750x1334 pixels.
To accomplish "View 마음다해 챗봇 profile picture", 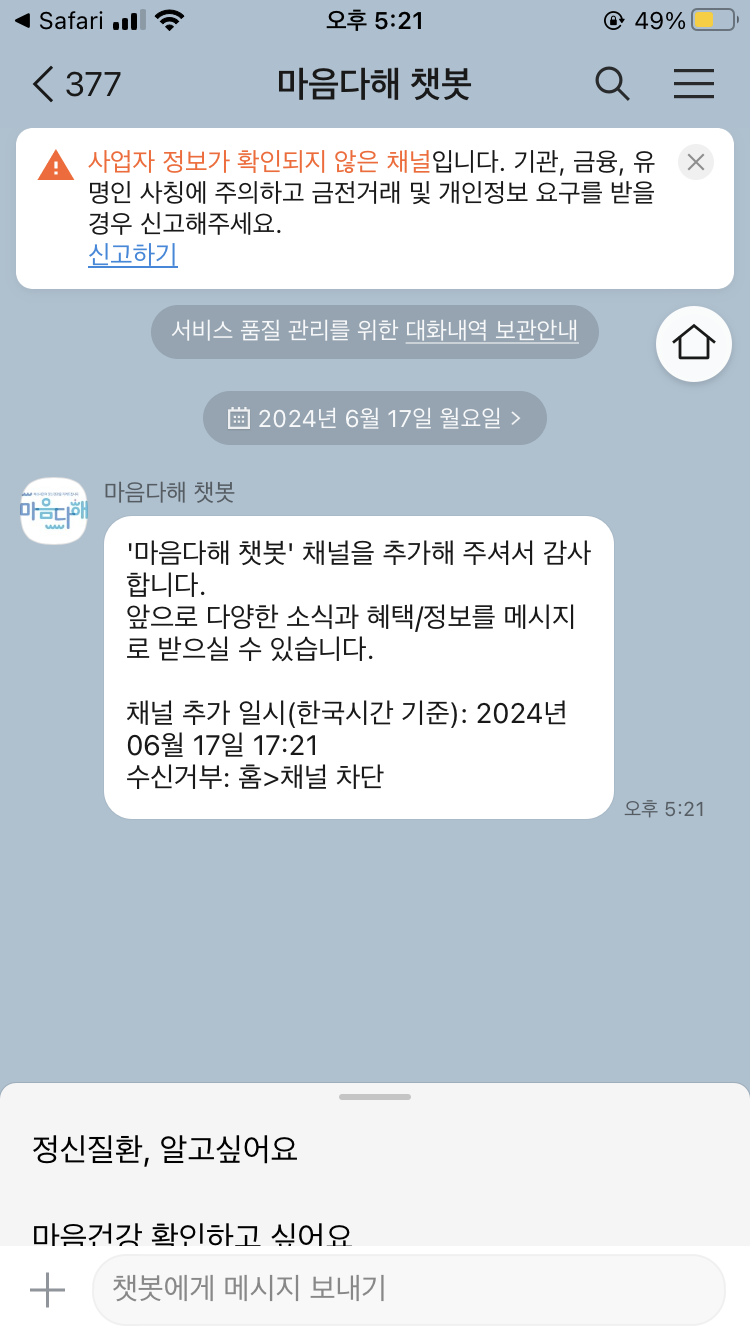I will click(x=54, y=511).
